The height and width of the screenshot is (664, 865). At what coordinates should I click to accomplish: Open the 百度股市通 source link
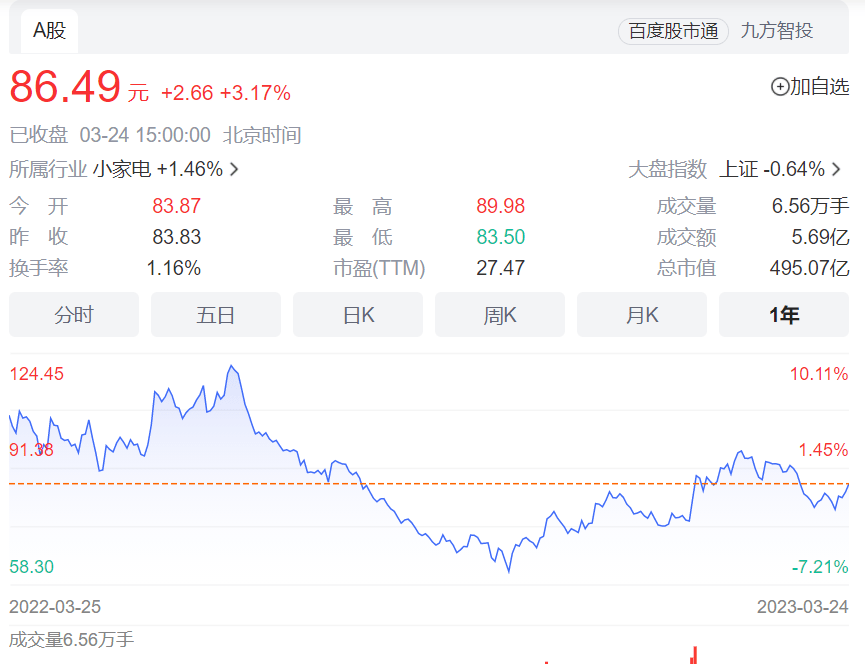click(674, 31)
